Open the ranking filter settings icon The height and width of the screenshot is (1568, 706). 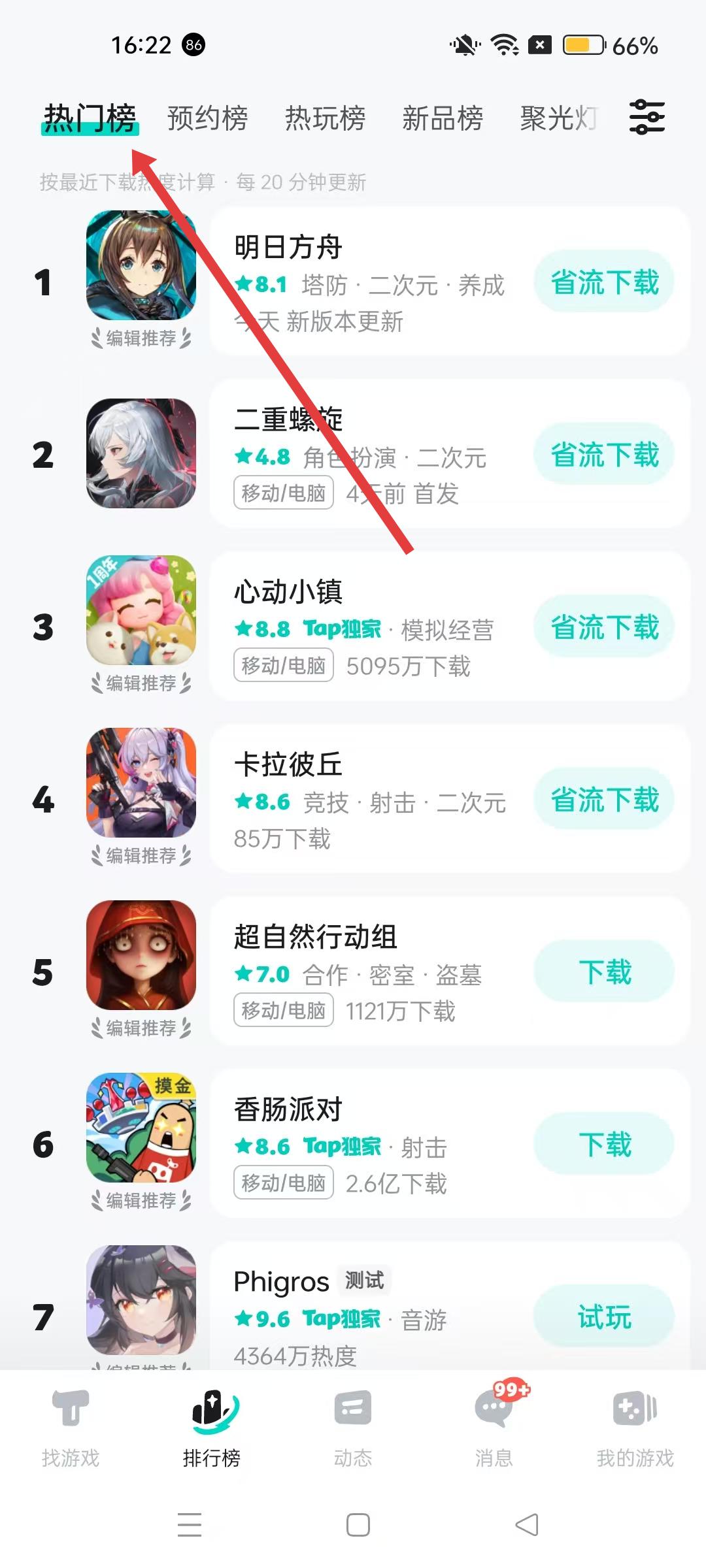coord(647,118)
